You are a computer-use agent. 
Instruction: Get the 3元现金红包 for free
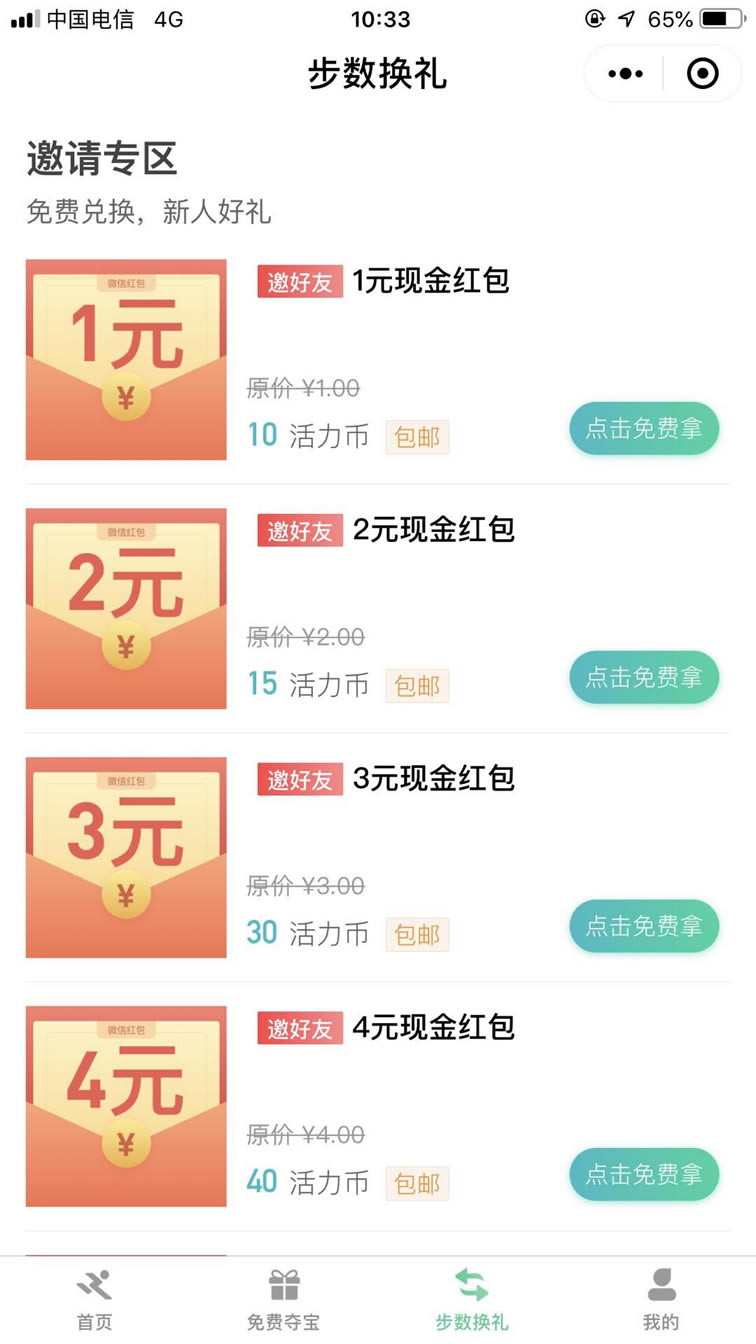point(644,926)
